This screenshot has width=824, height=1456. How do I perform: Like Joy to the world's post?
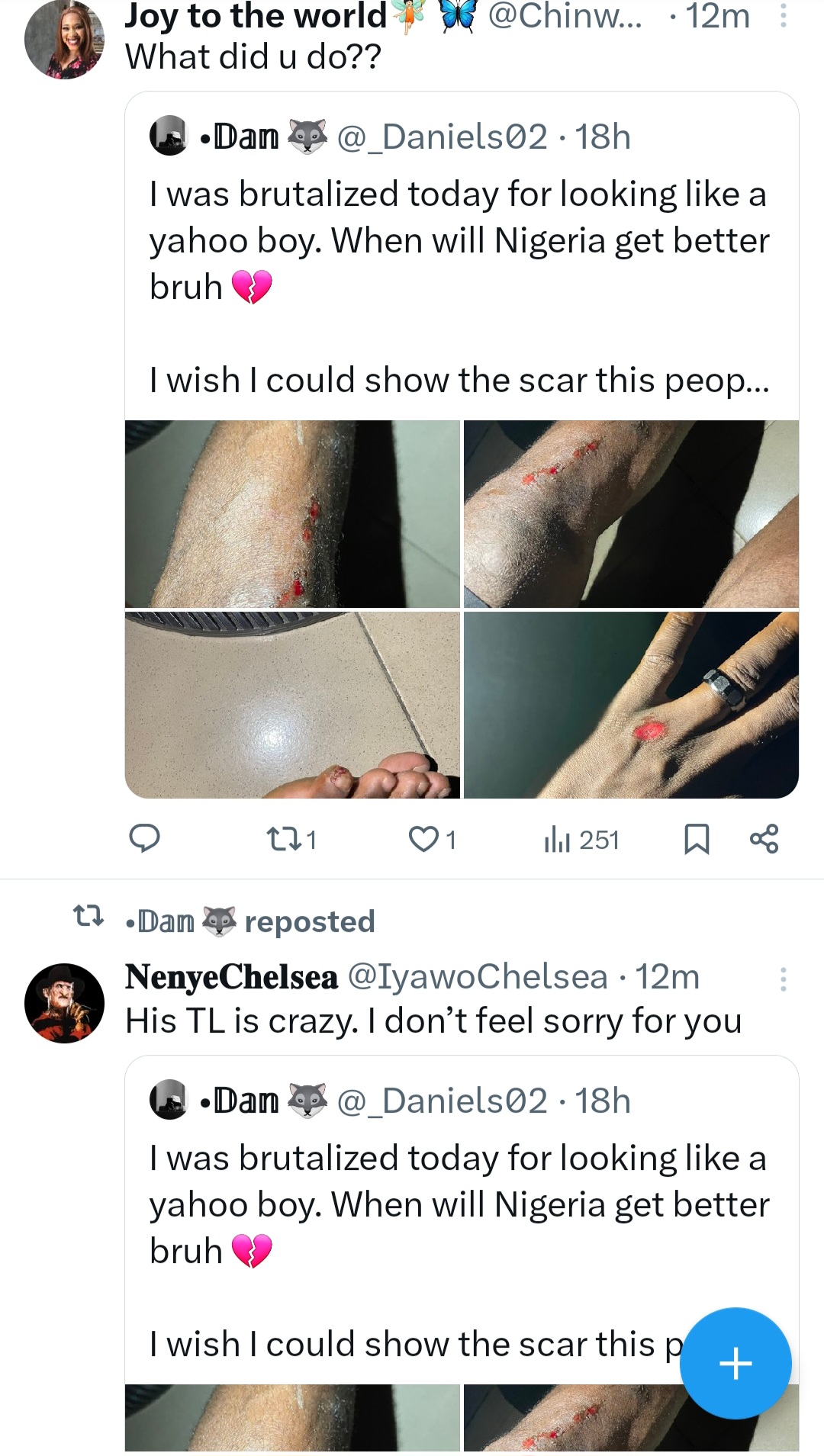click(x=424, y=840)
